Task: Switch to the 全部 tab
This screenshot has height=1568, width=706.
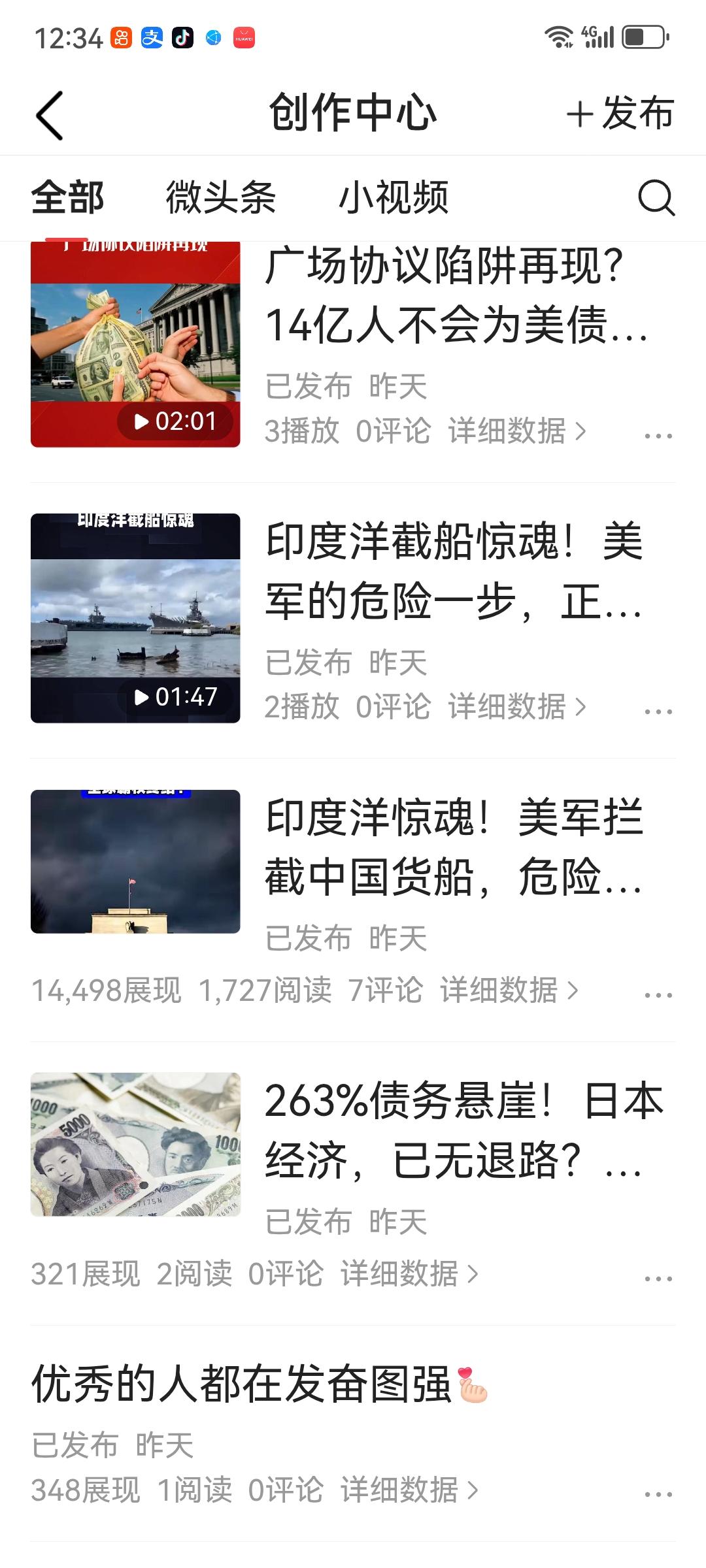Action: pyautogui.click(x=68, y=197)
